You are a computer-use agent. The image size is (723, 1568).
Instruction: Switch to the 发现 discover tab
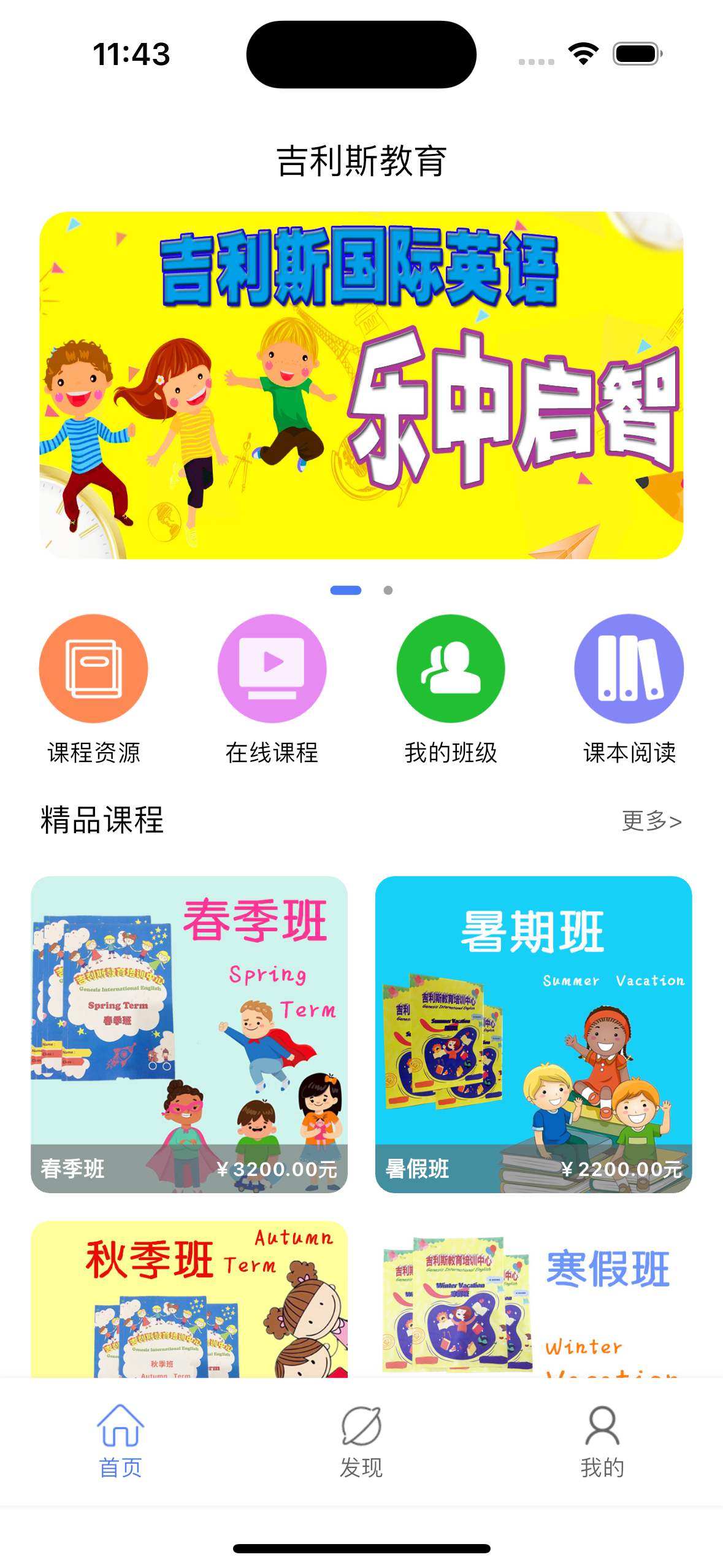(361, 1442)
